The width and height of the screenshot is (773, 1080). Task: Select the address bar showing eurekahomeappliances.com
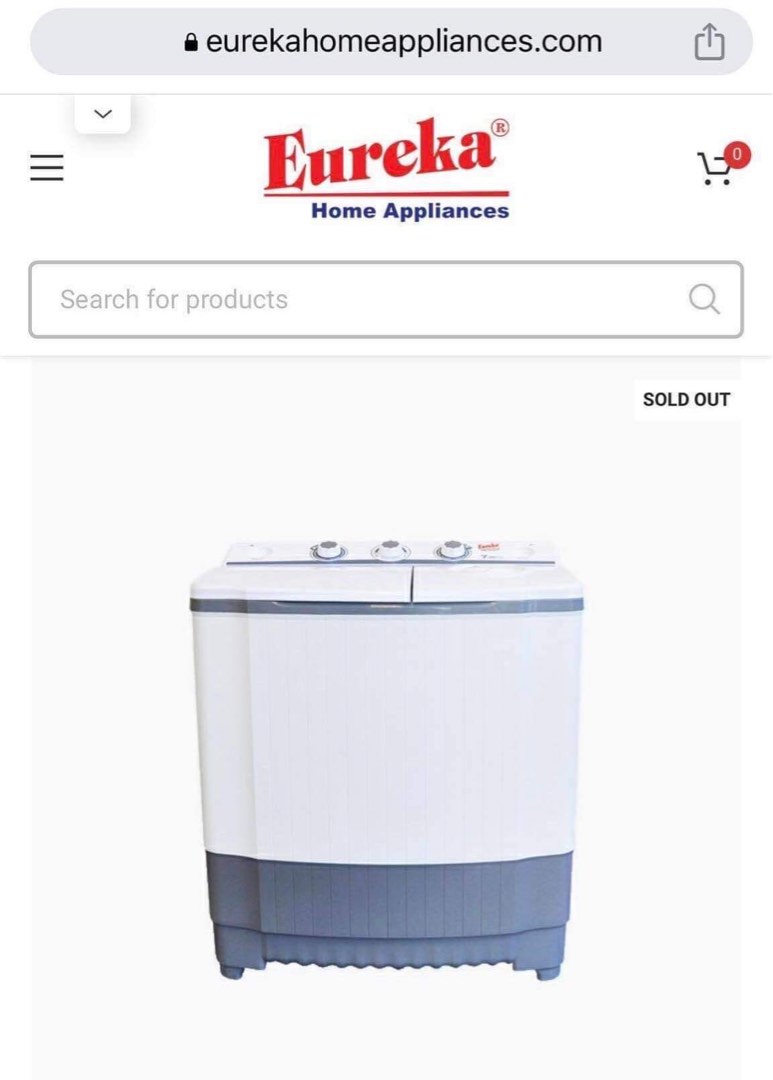click(x=400, y=41)
